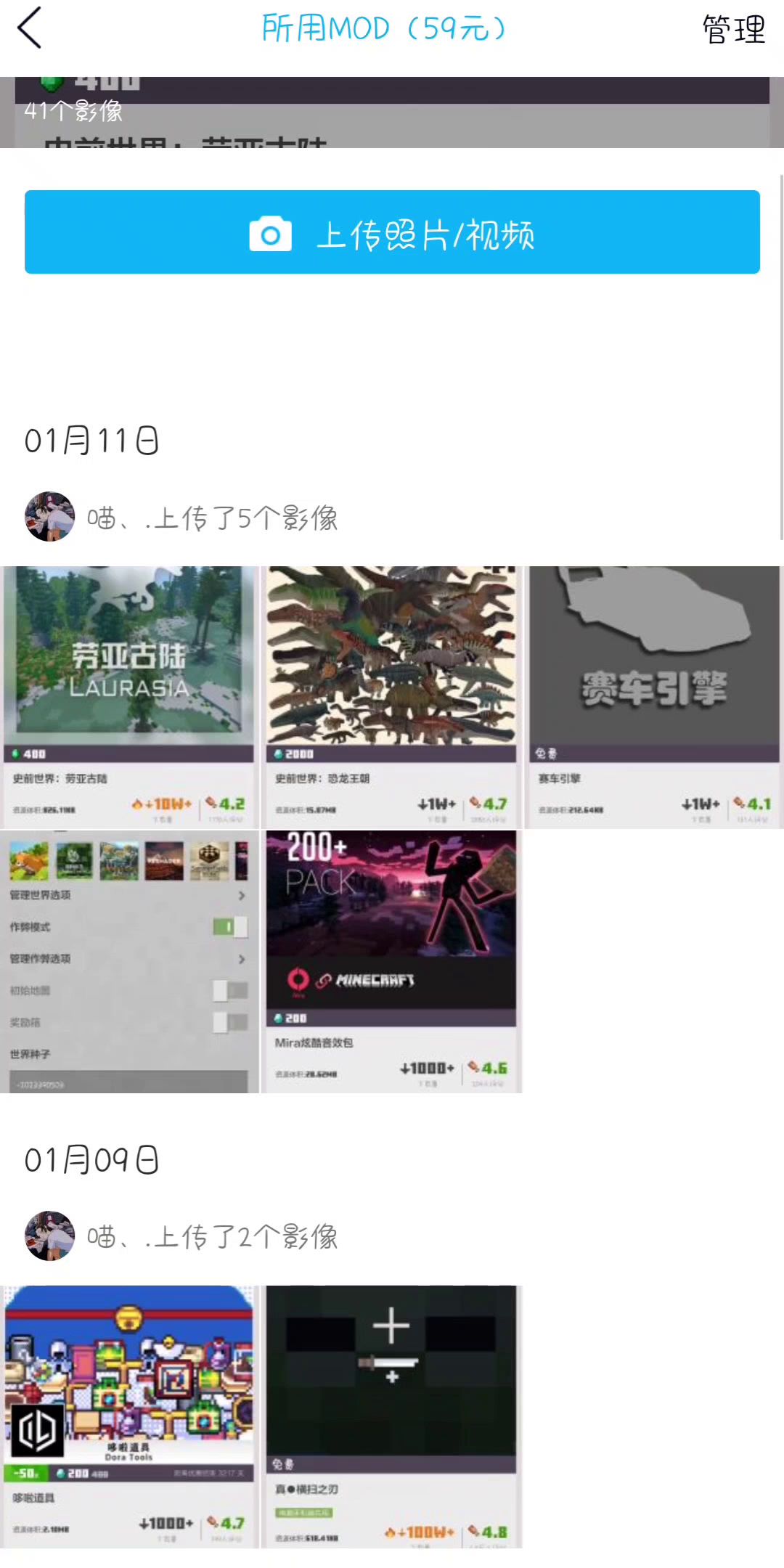Go back using the top-left arrow
784x1568 pixels.
point(30,29)
